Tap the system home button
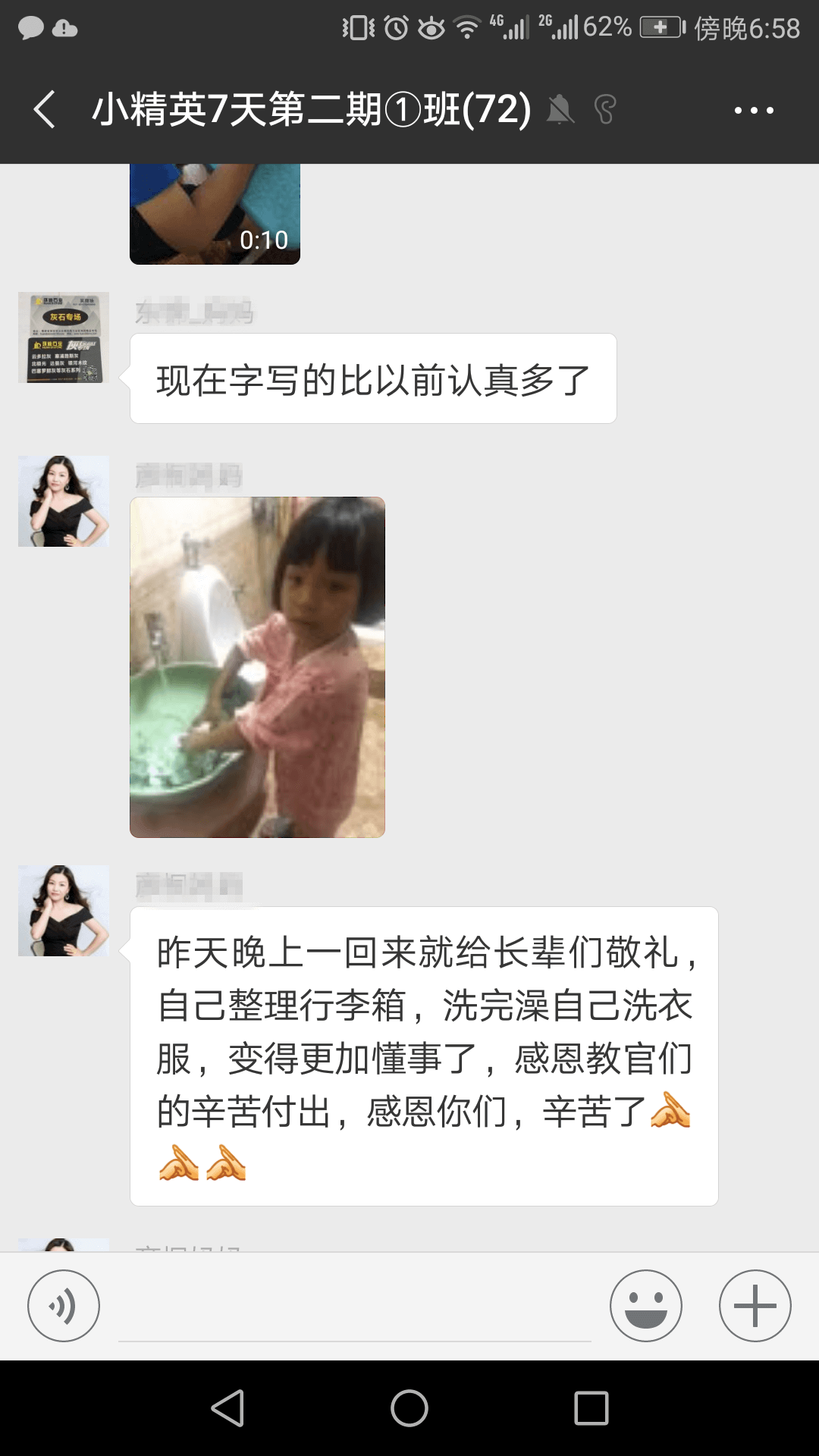819x1456 pixels. click(409, 1408)
